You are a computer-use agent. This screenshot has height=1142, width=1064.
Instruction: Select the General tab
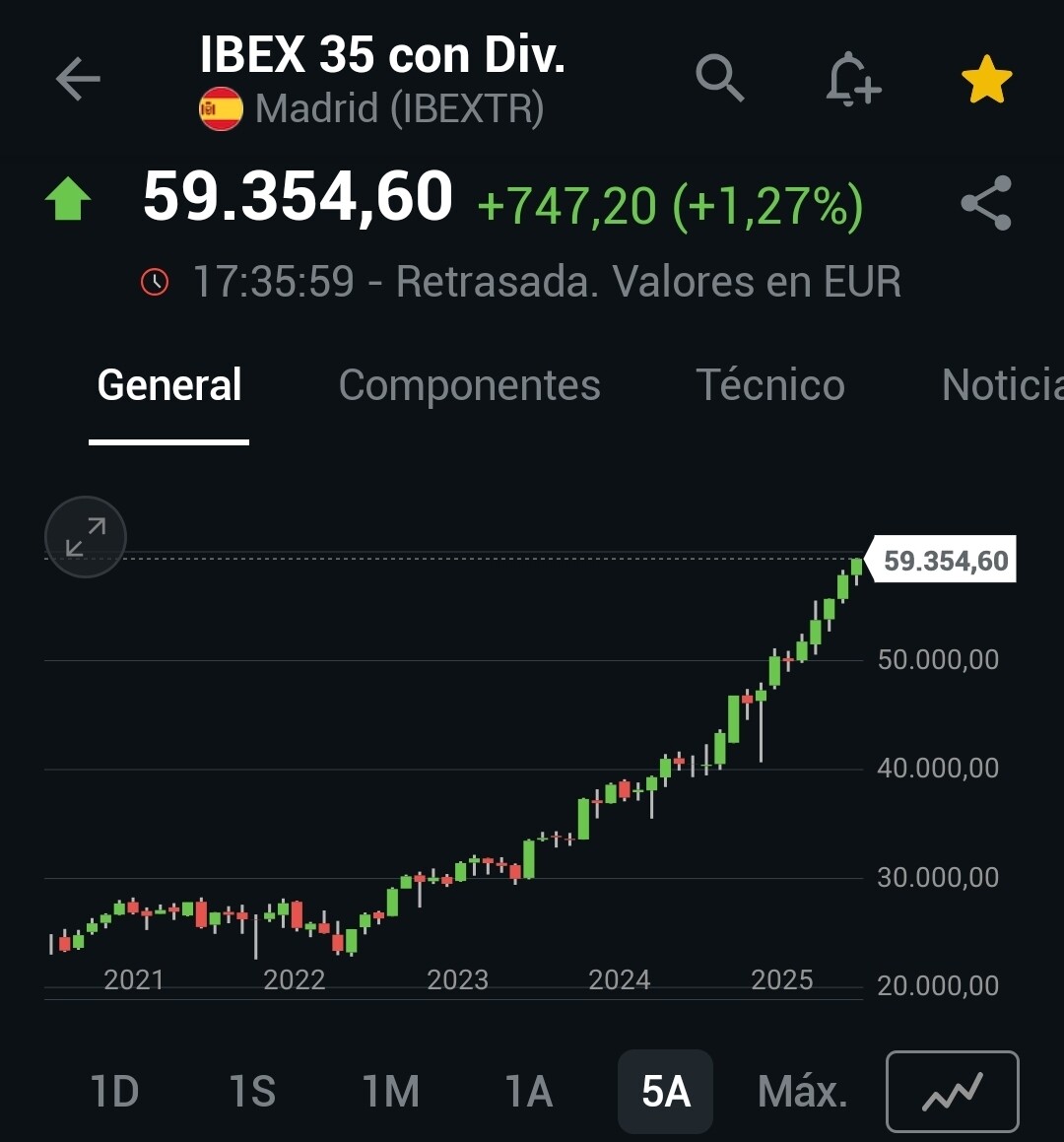169,385
